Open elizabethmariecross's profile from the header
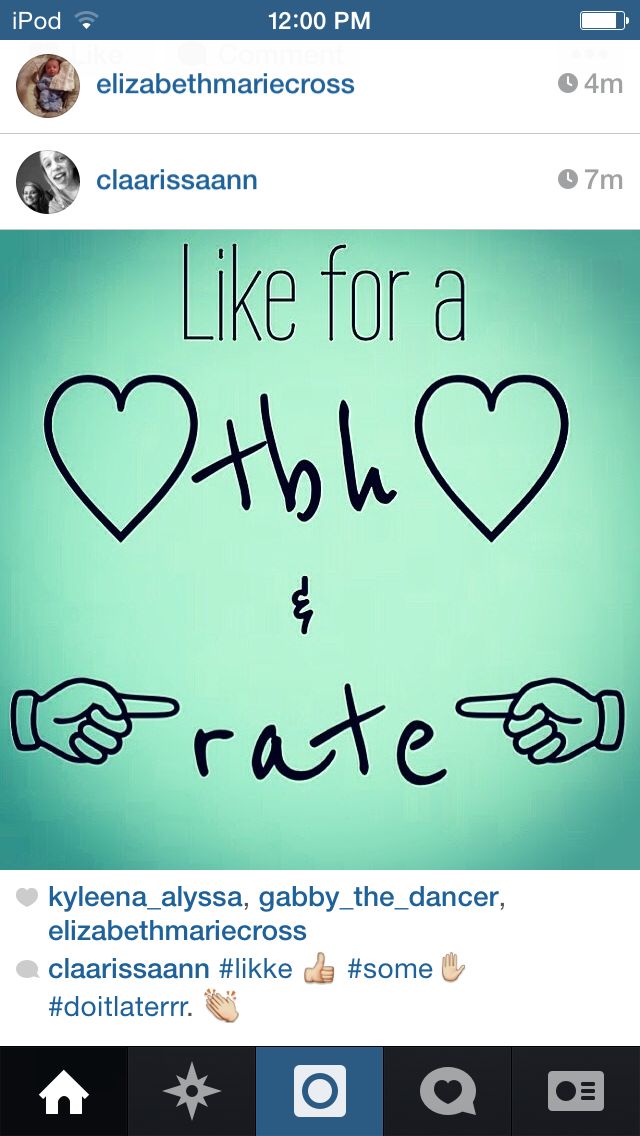Screen dimensions: 640x1136 (x=224, y=84)
